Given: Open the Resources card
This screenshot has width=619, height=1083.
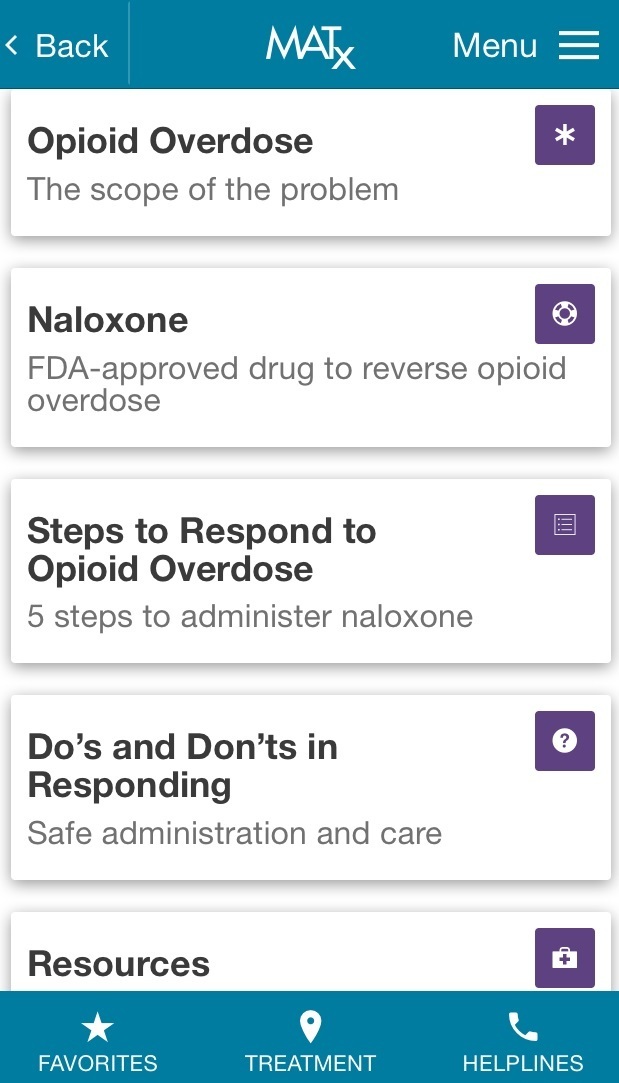Looking at the screenshot, I should point(311,952).
